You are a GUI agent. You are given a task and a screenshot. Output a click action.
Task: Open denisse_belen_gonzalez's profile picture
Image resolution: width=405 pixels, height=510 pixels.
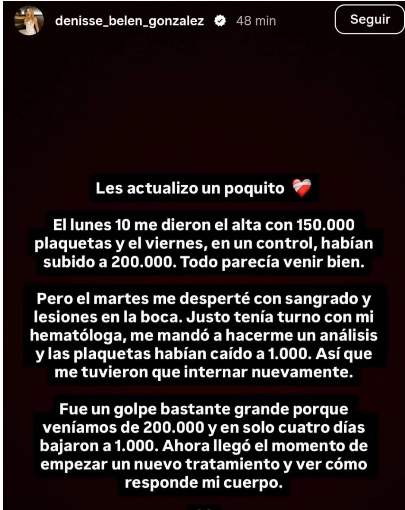pos(29,21)
